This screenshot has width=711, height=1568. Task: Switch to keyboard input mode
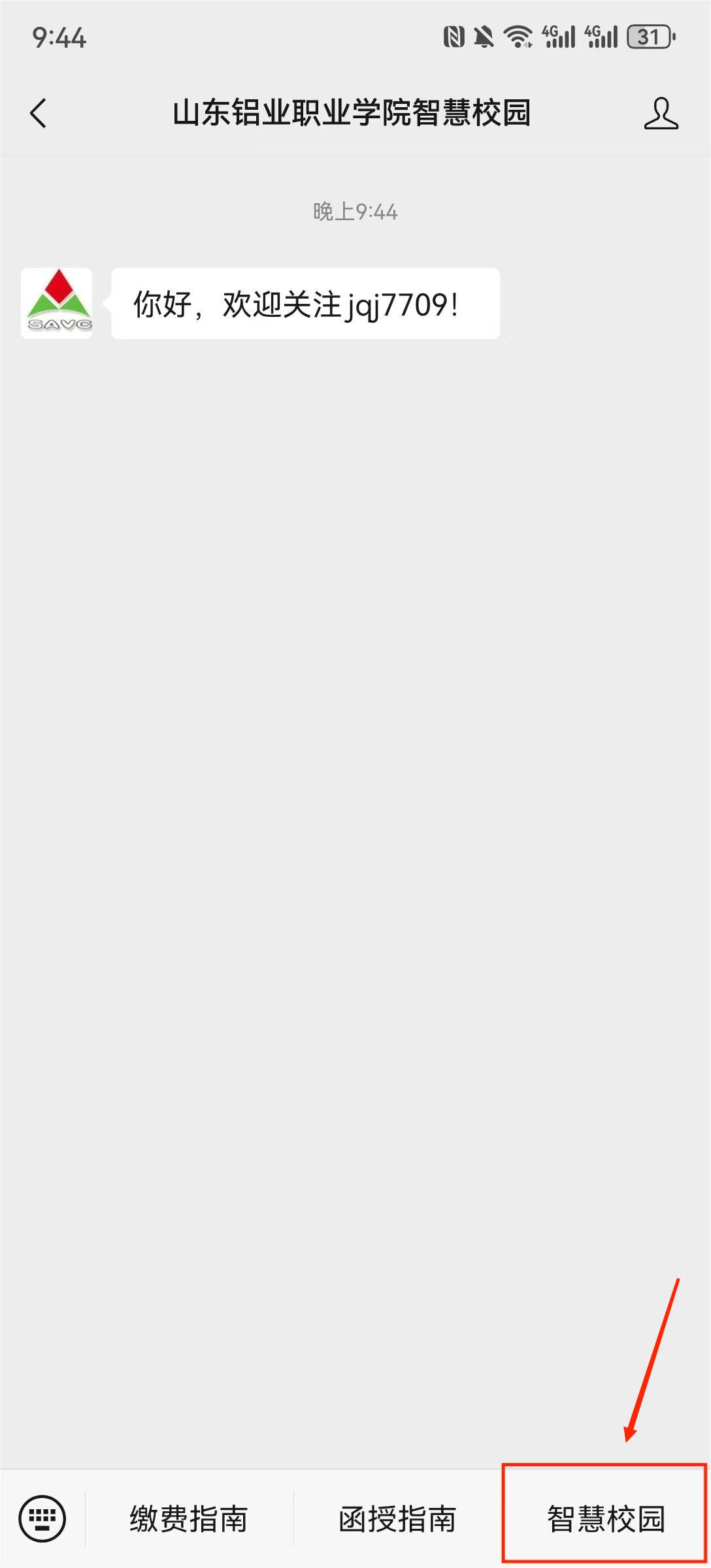coord(42,1518)
